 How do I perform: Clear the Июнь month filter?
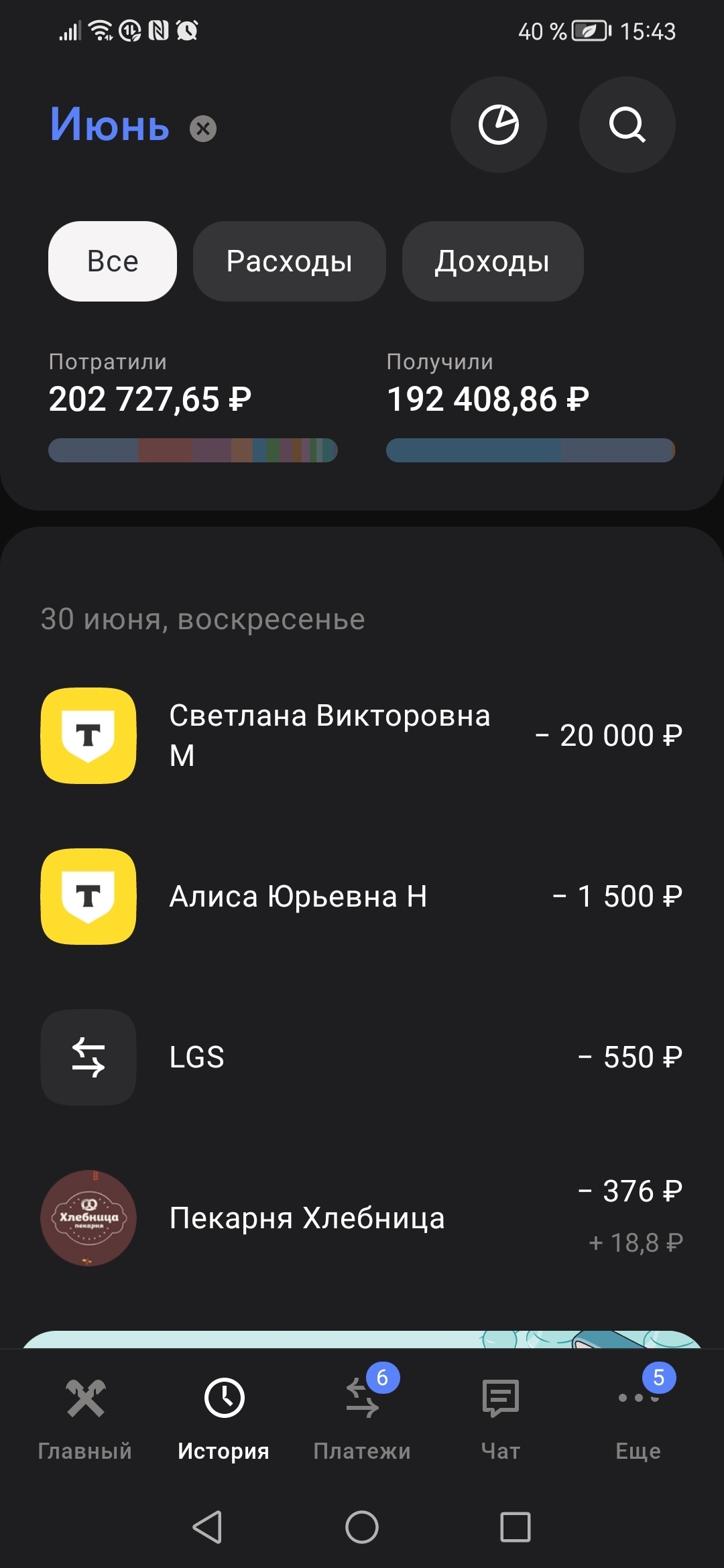click(x=203, y=128)
